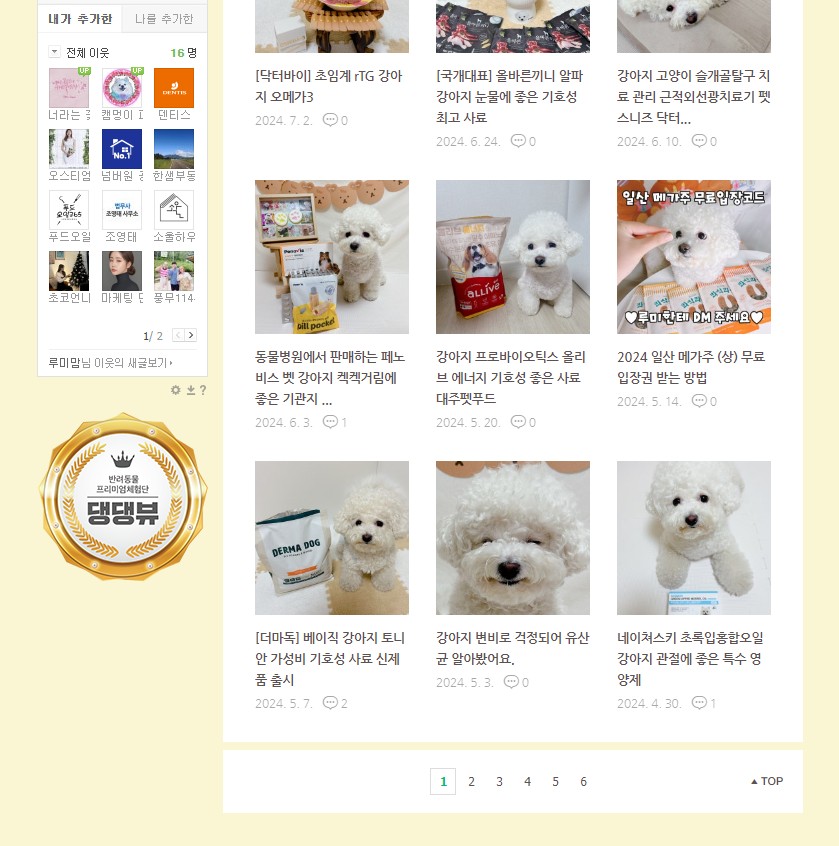Expand the 전체 이웃 dropdown
This screenshot has height=846, width=839.
[x=54, y=52]
